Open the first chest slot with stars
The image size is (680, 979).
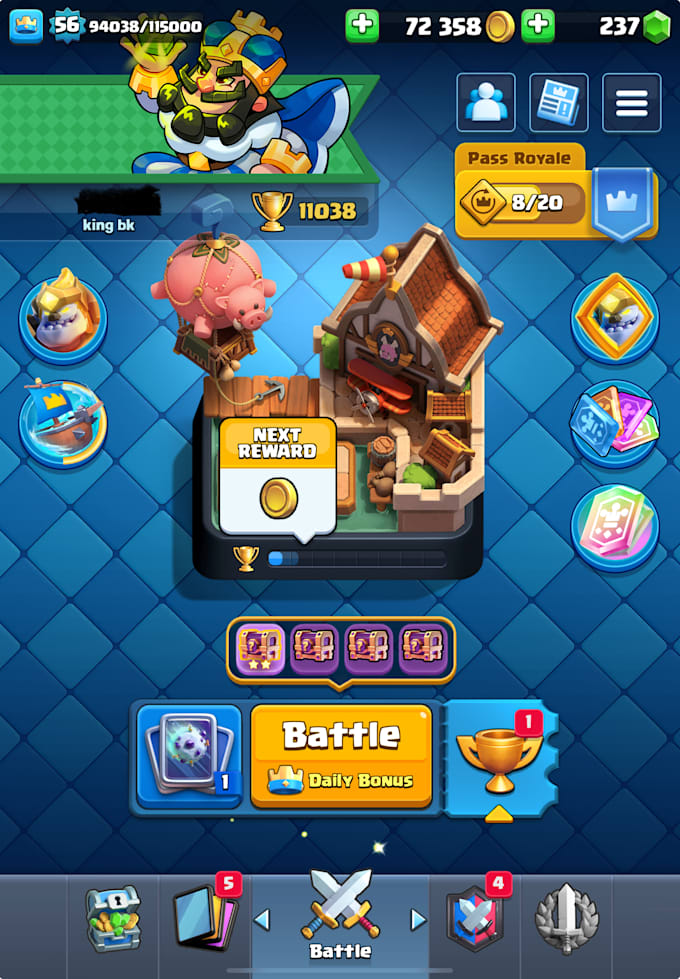pyautogui.click(x=260, y=649)
